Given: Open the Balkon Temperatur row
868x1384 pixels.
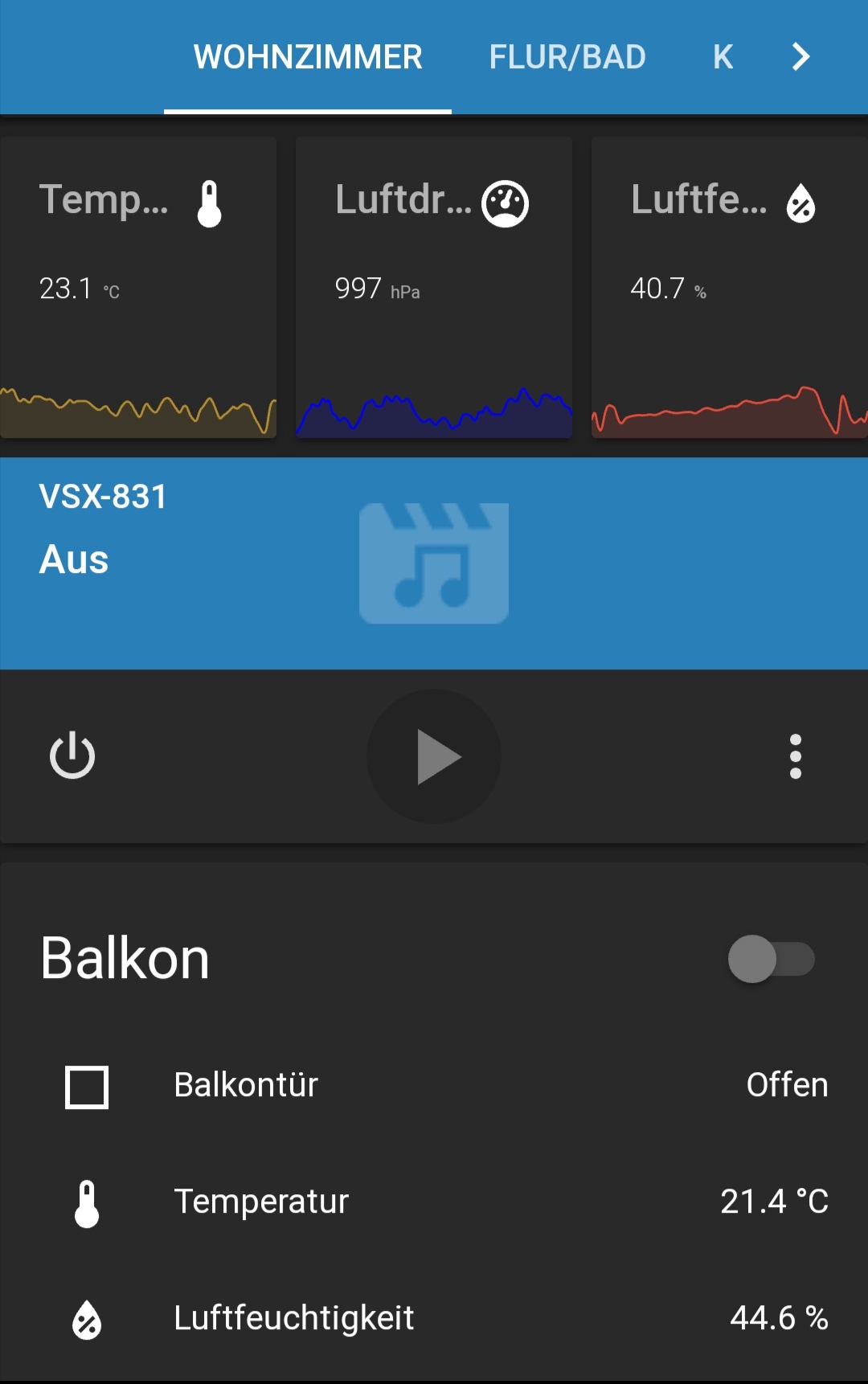Looking at the screenshot, I should [x=434, y=1202].
